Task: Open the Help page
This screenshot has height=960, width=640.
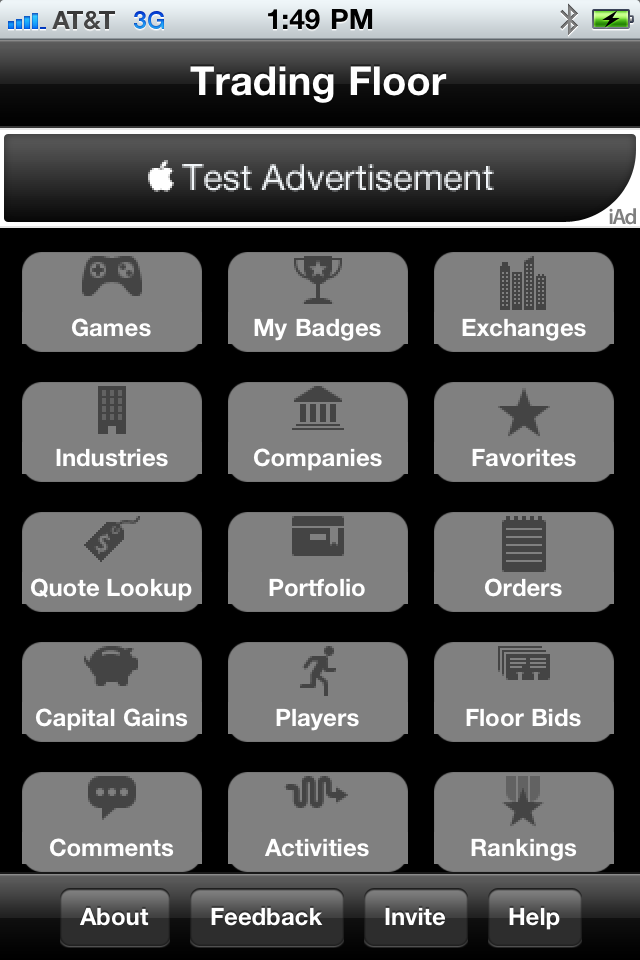Action: point(534,917)
